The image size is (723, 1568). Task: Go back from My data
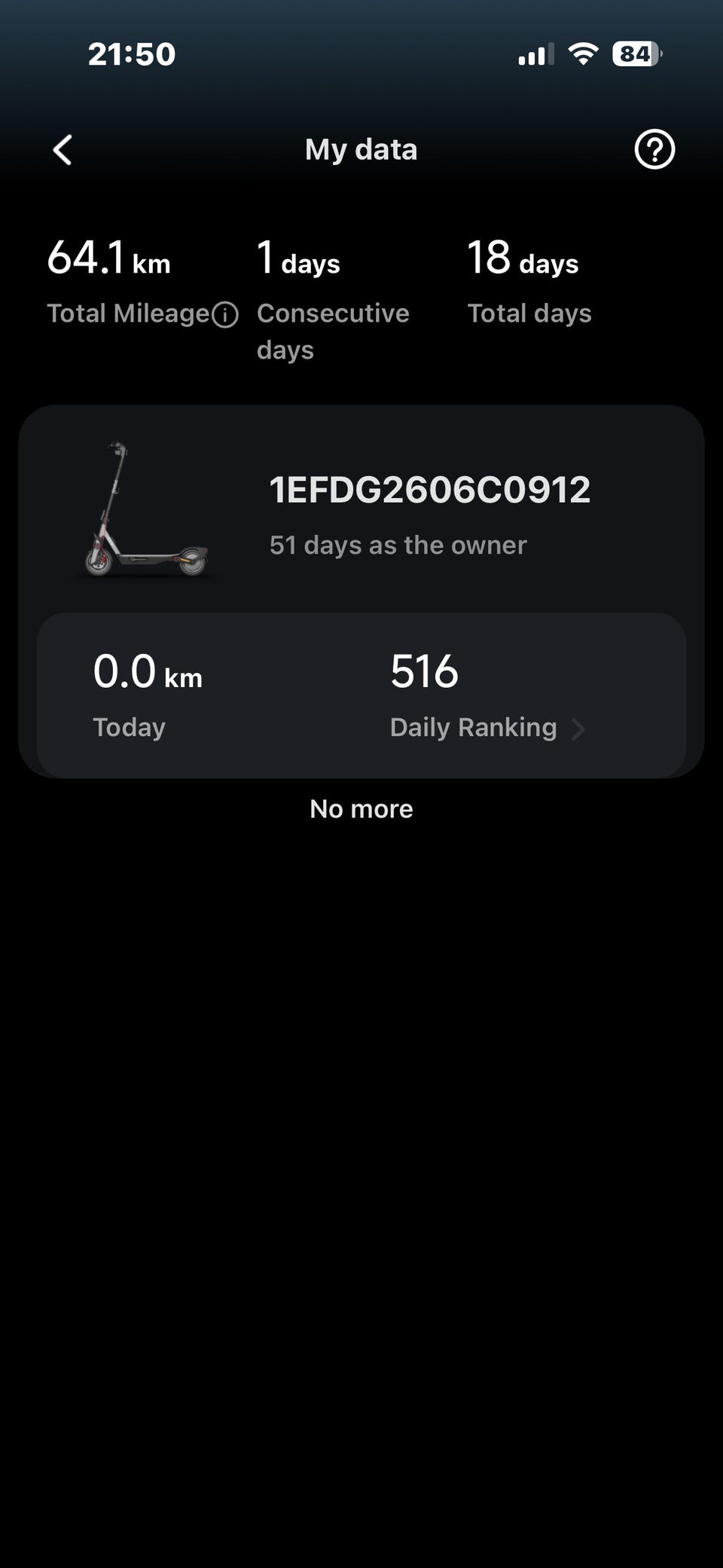tap(63, 149)
